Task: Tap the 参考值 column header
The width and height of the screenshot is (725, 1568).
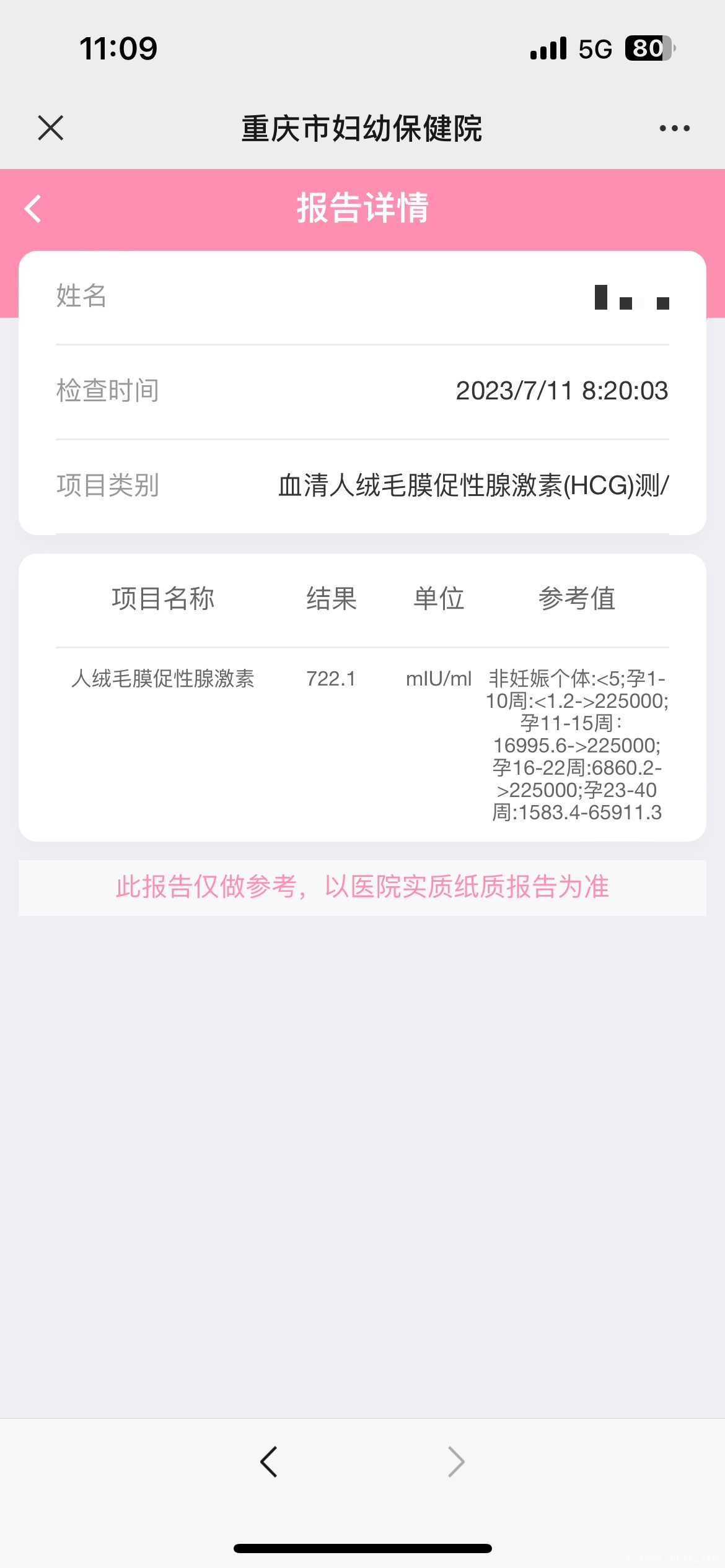Action: tap(576, 598)
